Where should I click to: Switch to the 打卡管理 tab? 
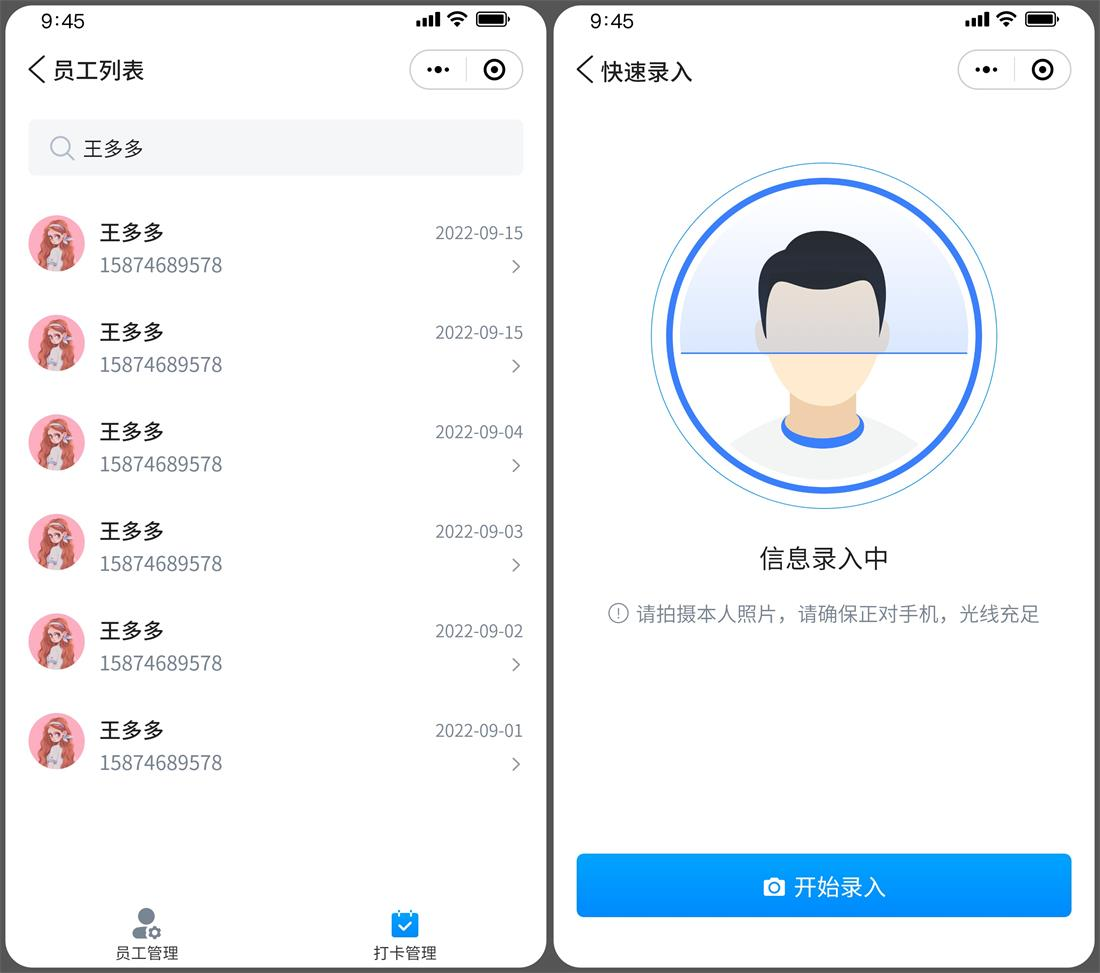[x=405, y=935]
